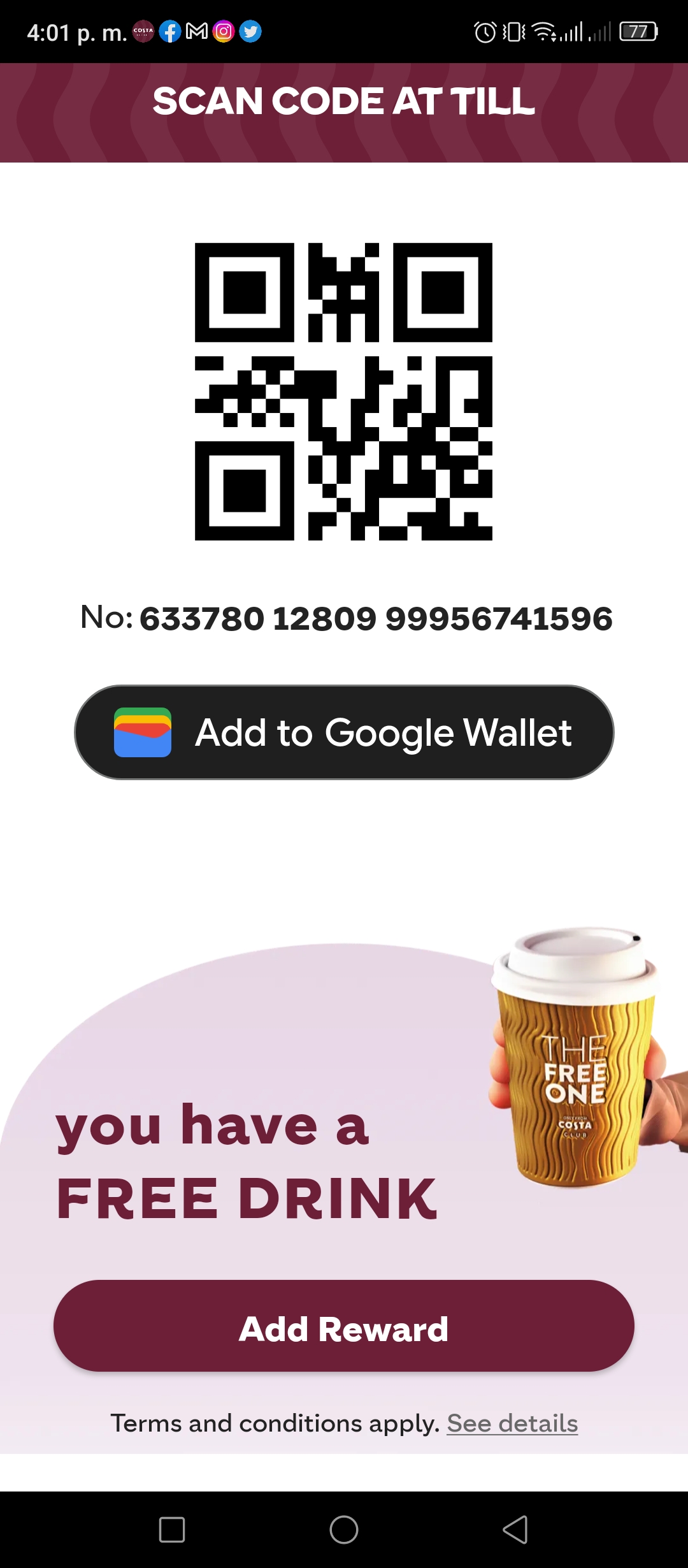Open the See details terms link
The image size is (688, 1568).
[512, 1423]
